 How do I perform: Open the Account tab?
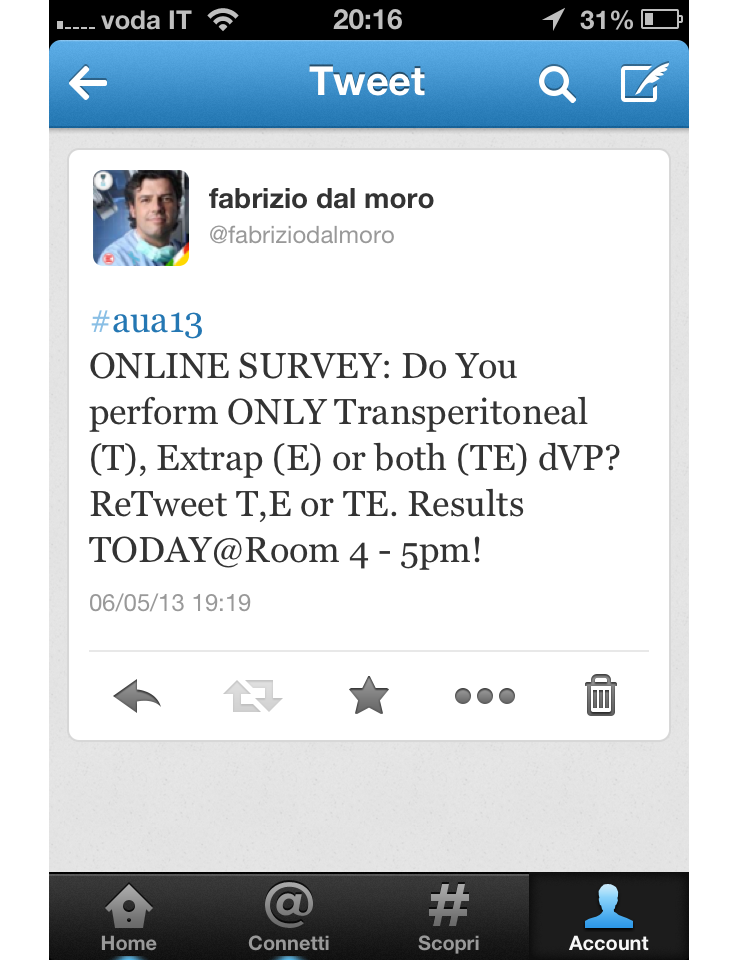coord(608,916)
